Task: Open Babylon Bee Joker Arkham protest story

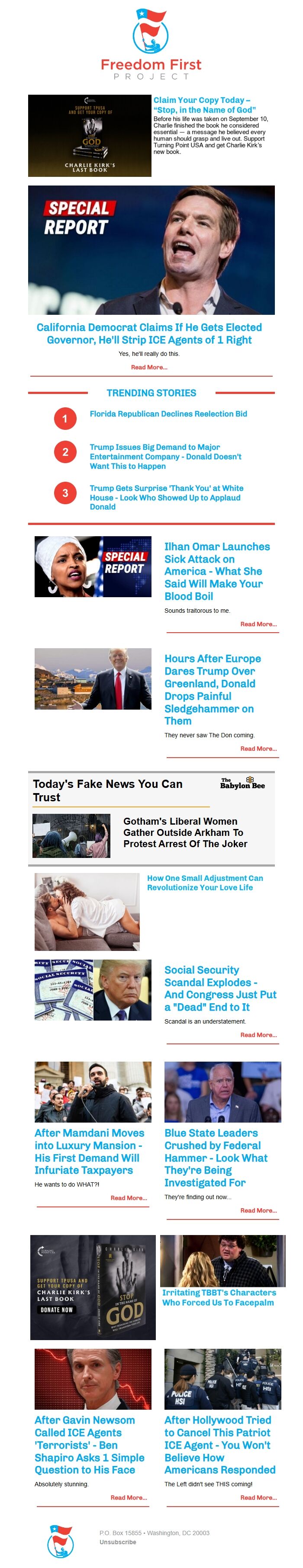Action: point(185,832)
